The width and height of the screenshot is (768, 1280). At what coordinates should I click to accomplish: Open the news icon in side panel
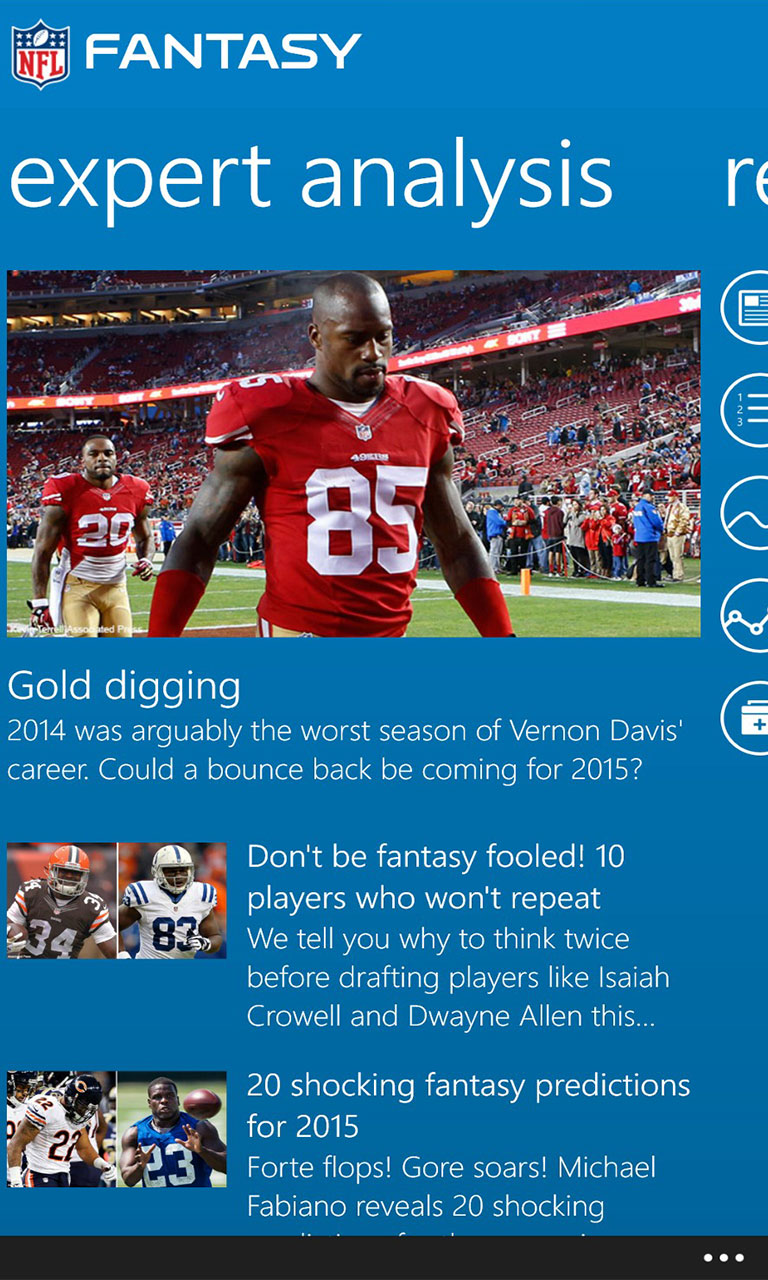[x=747, y=307]
